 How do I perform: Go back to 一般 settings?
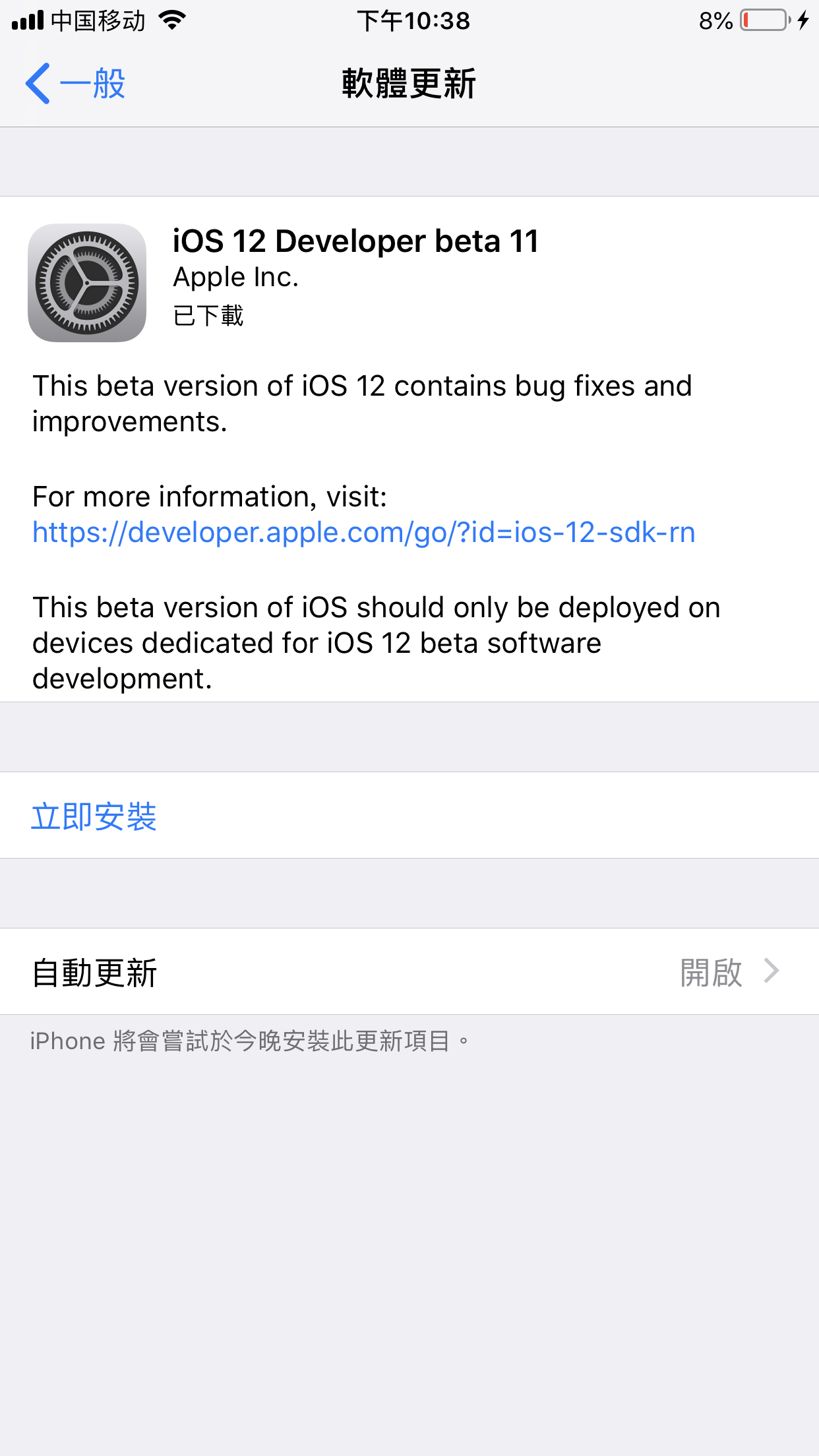(75, 84)
